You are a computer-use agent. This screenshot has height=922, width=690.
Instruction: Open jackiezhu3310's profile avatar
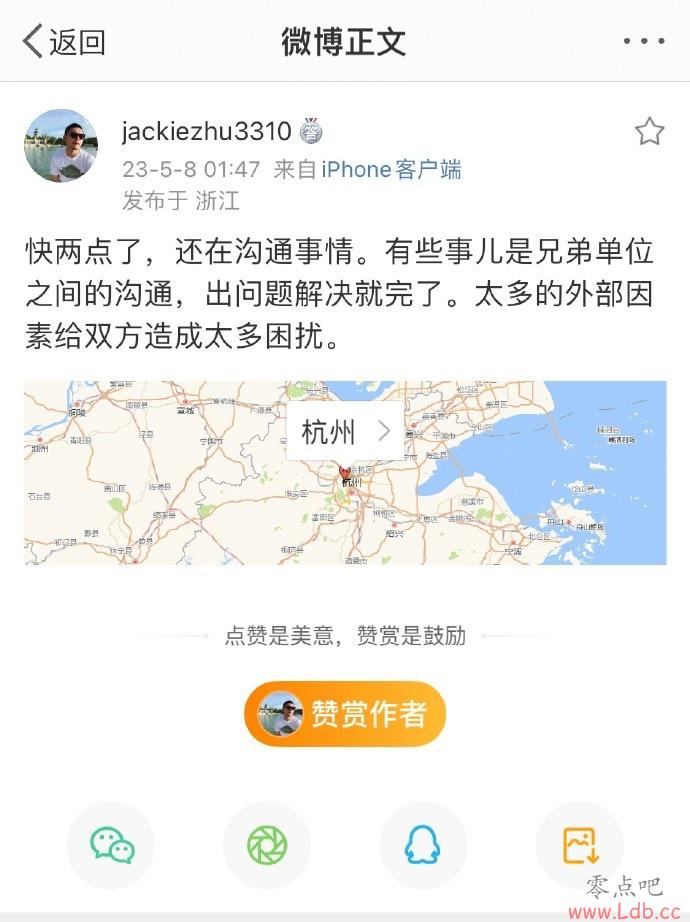(x=61, y=146)
